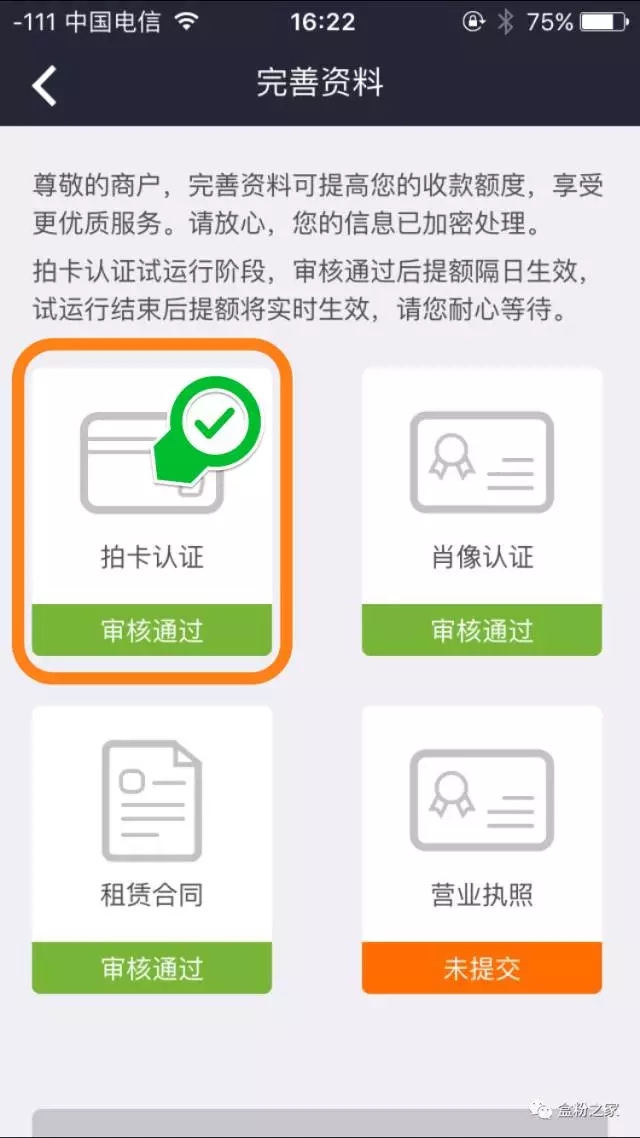640x1138 pixels.
Task: Open the 肖像认证 card
Action: 482,510
